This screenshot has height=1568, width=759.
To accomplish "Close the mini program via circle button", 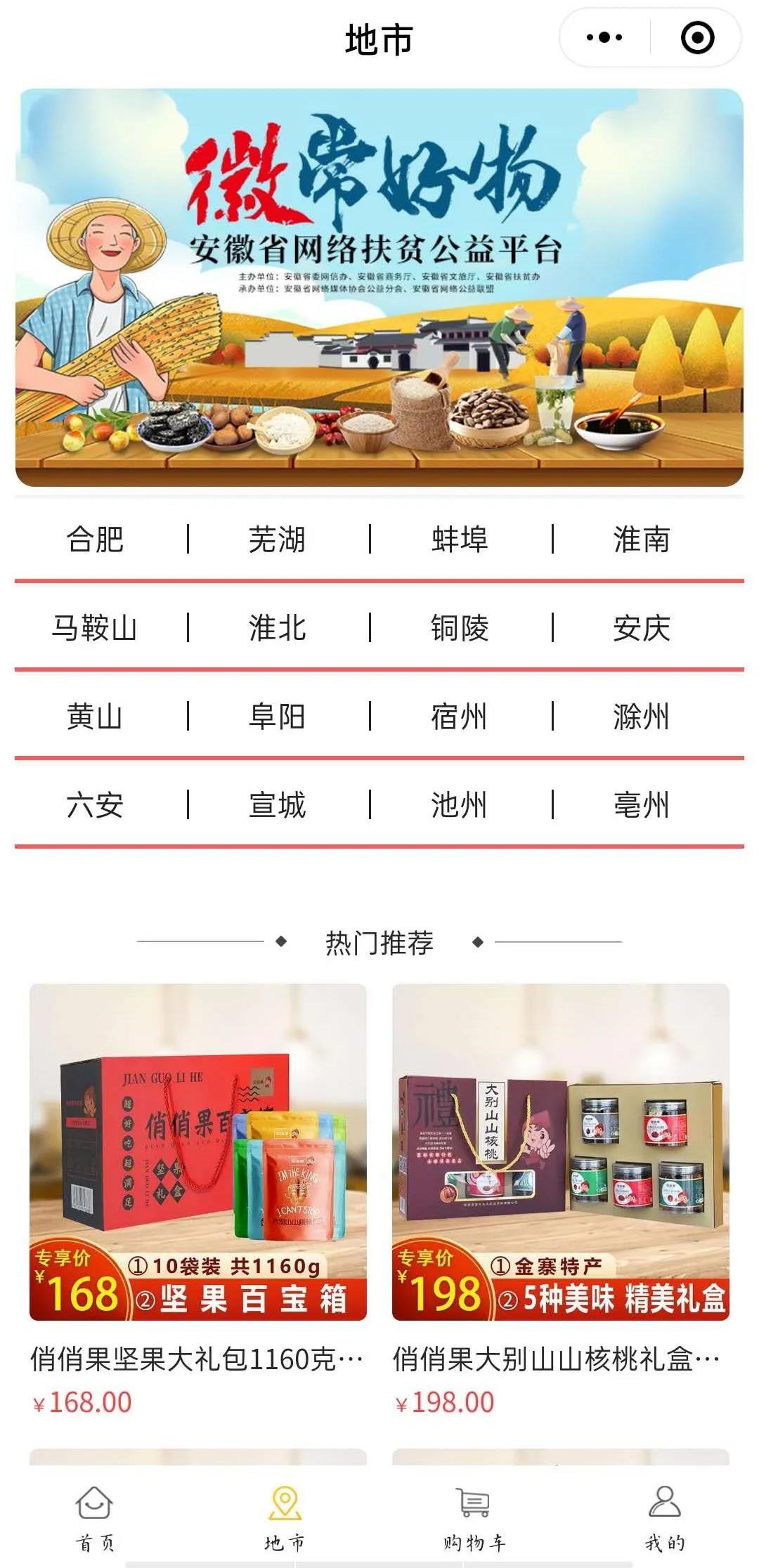I will point(697,38).
